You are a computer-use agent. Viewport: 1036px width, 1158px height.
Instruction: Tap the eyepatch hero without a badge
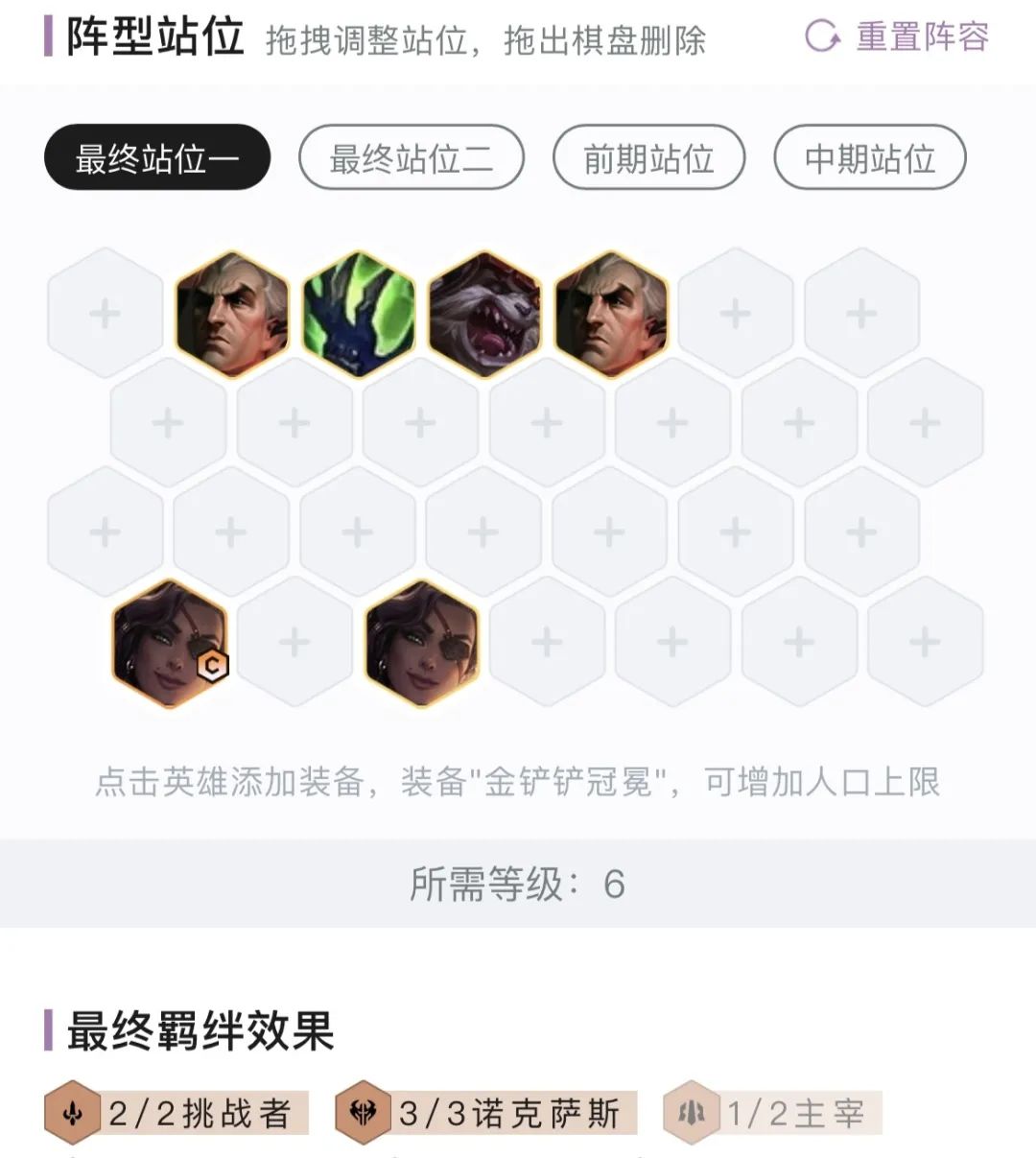coord(422,643)
